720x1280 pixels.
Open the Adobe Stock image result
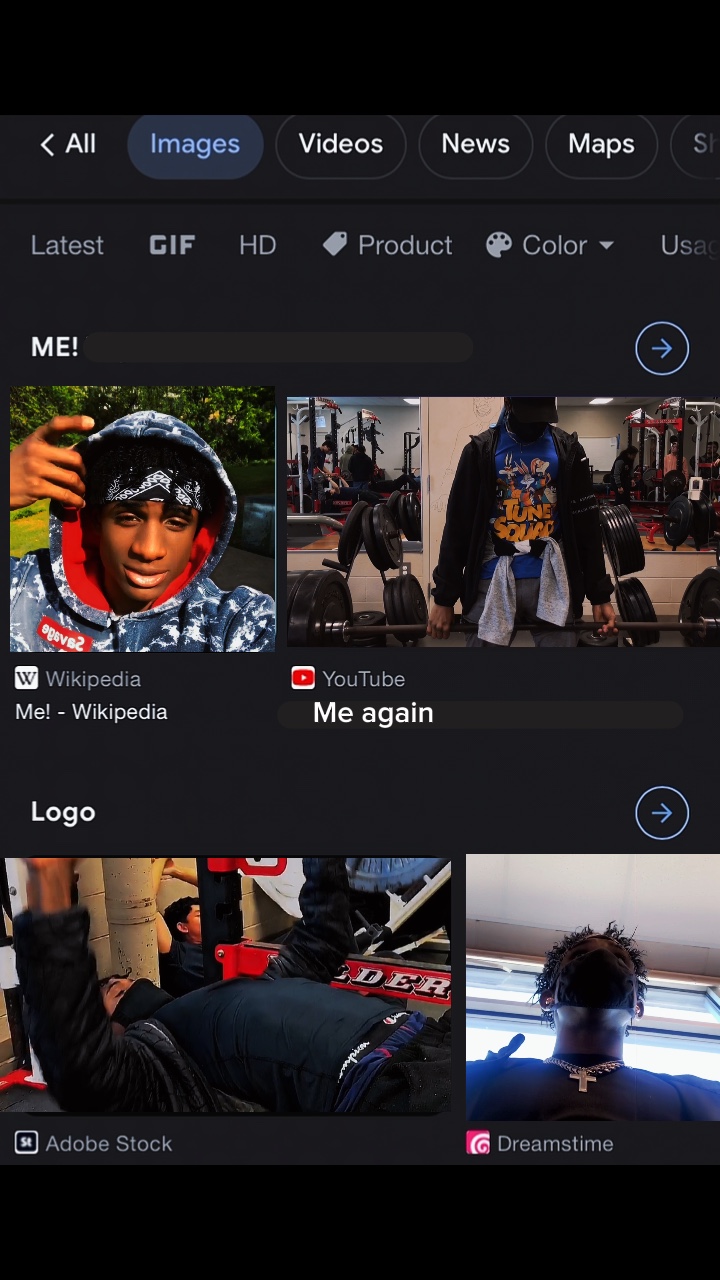pyautogui.click(x=227, y=985)
